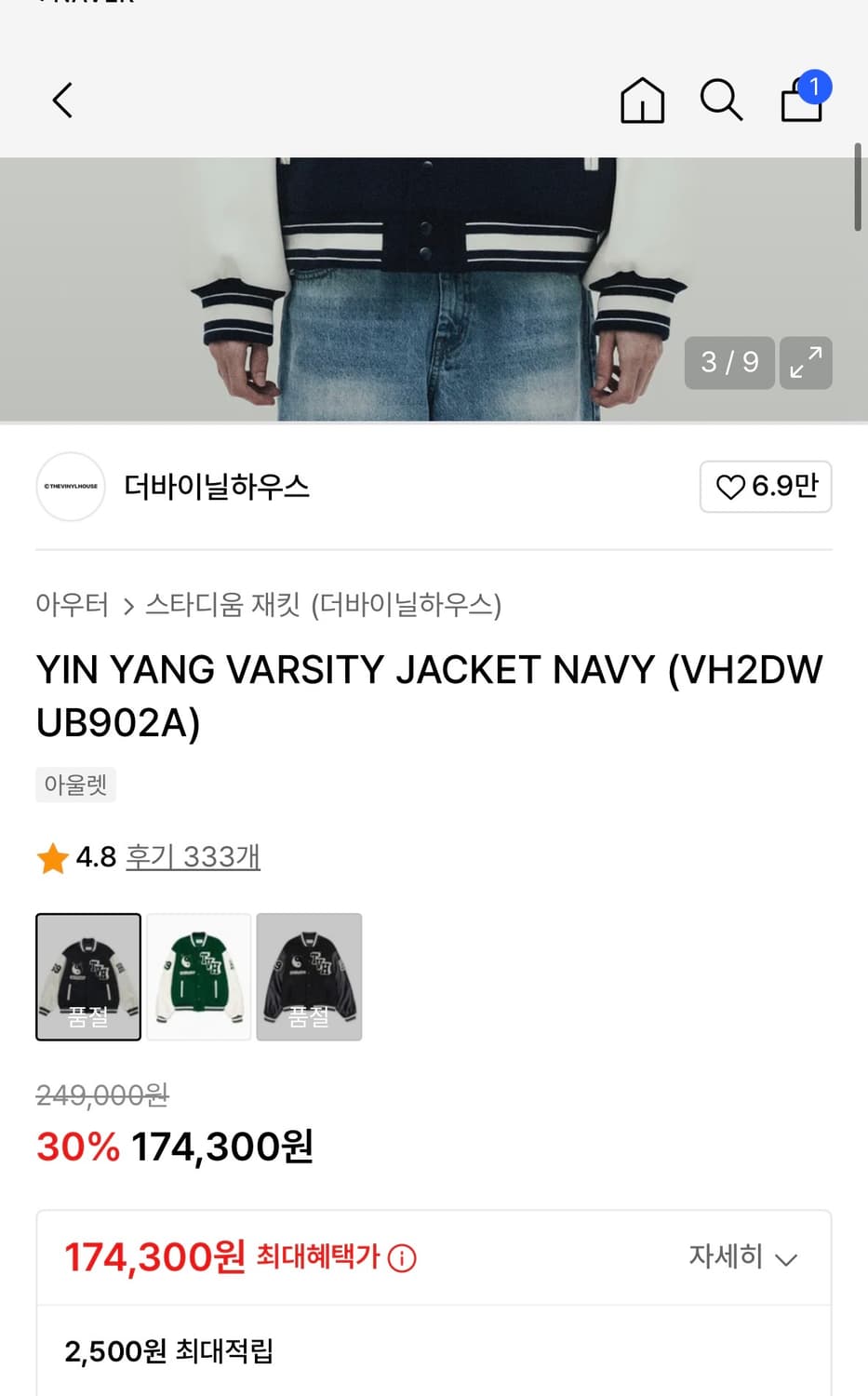Tap the 3/9 image counter indicator
The height and width of the screenshot is (1396, 868).
point(729,363)
